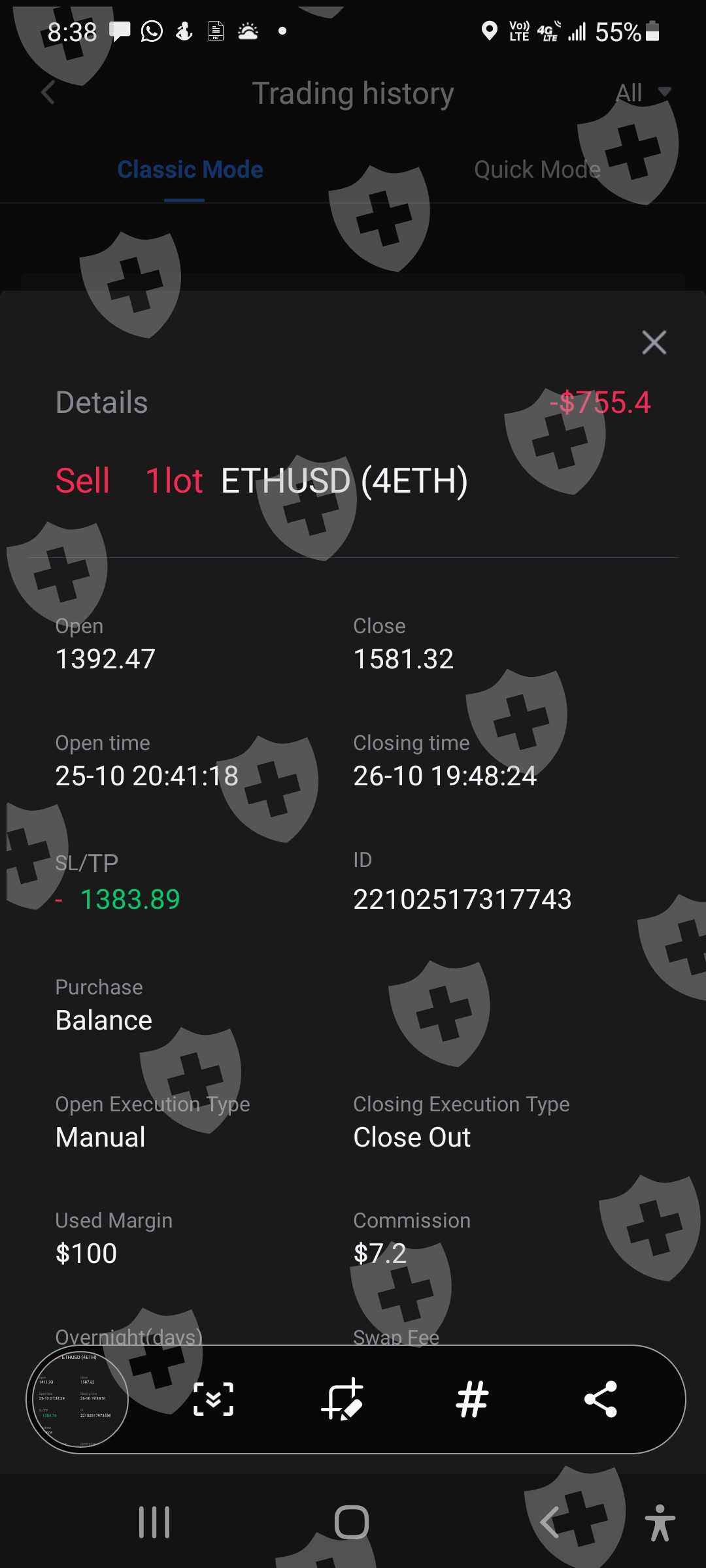Open the accessibility shortcut button

(659, 1522)
